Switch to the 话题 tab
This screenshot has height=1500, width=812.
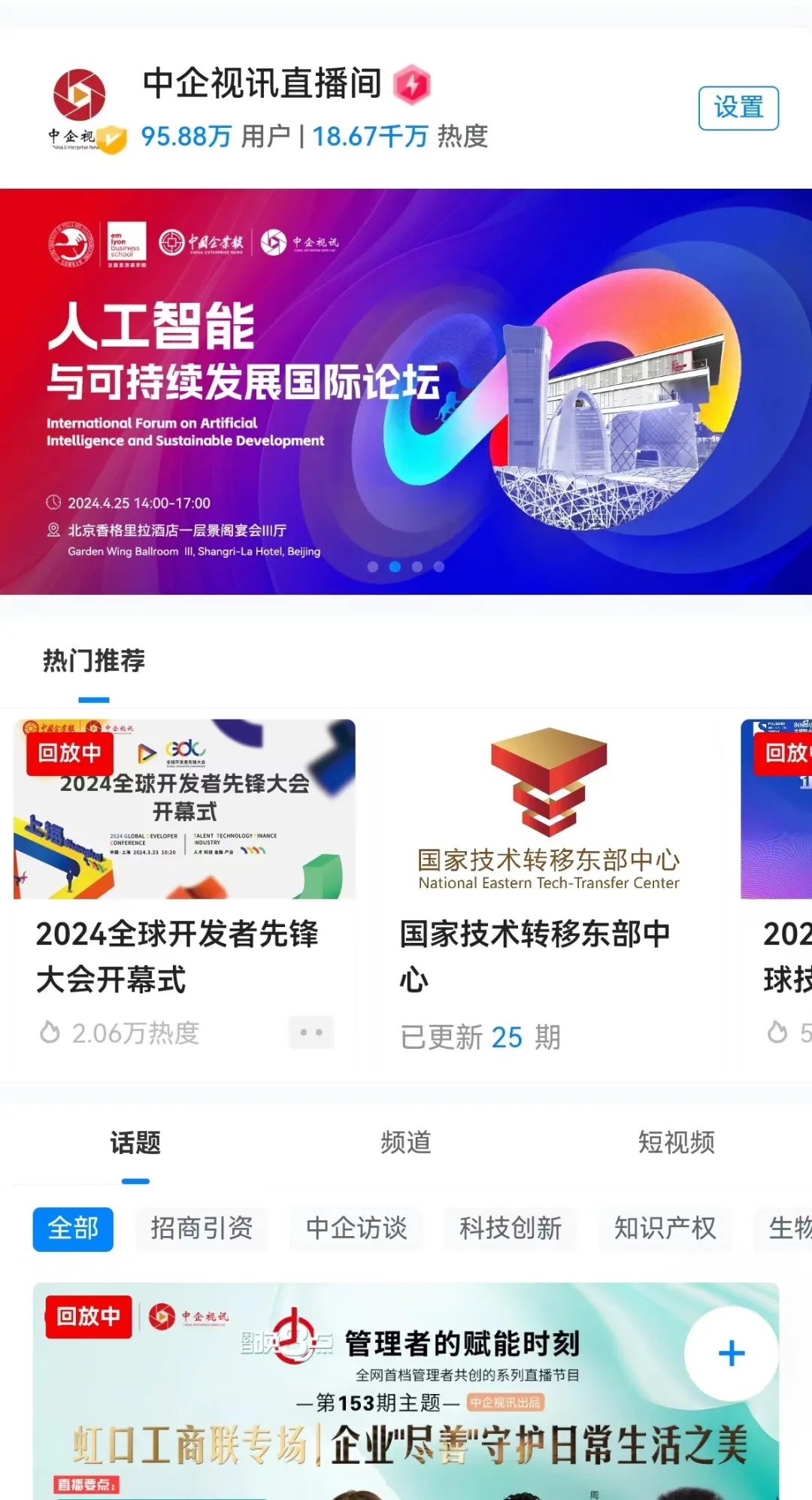(135, 1143)
